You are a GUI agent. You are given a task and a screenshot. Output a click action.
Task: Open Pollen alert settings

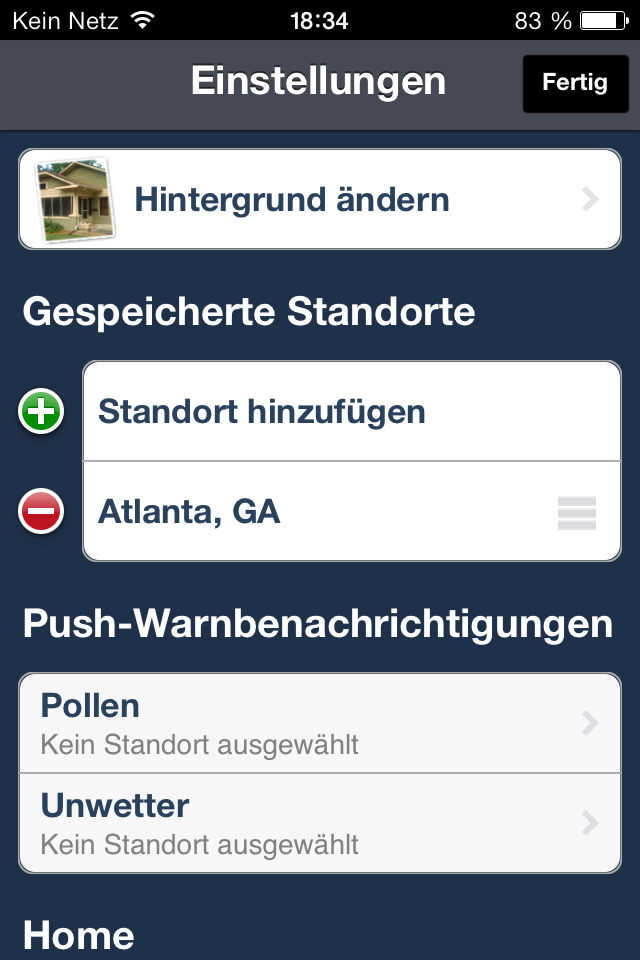point(320,723)
